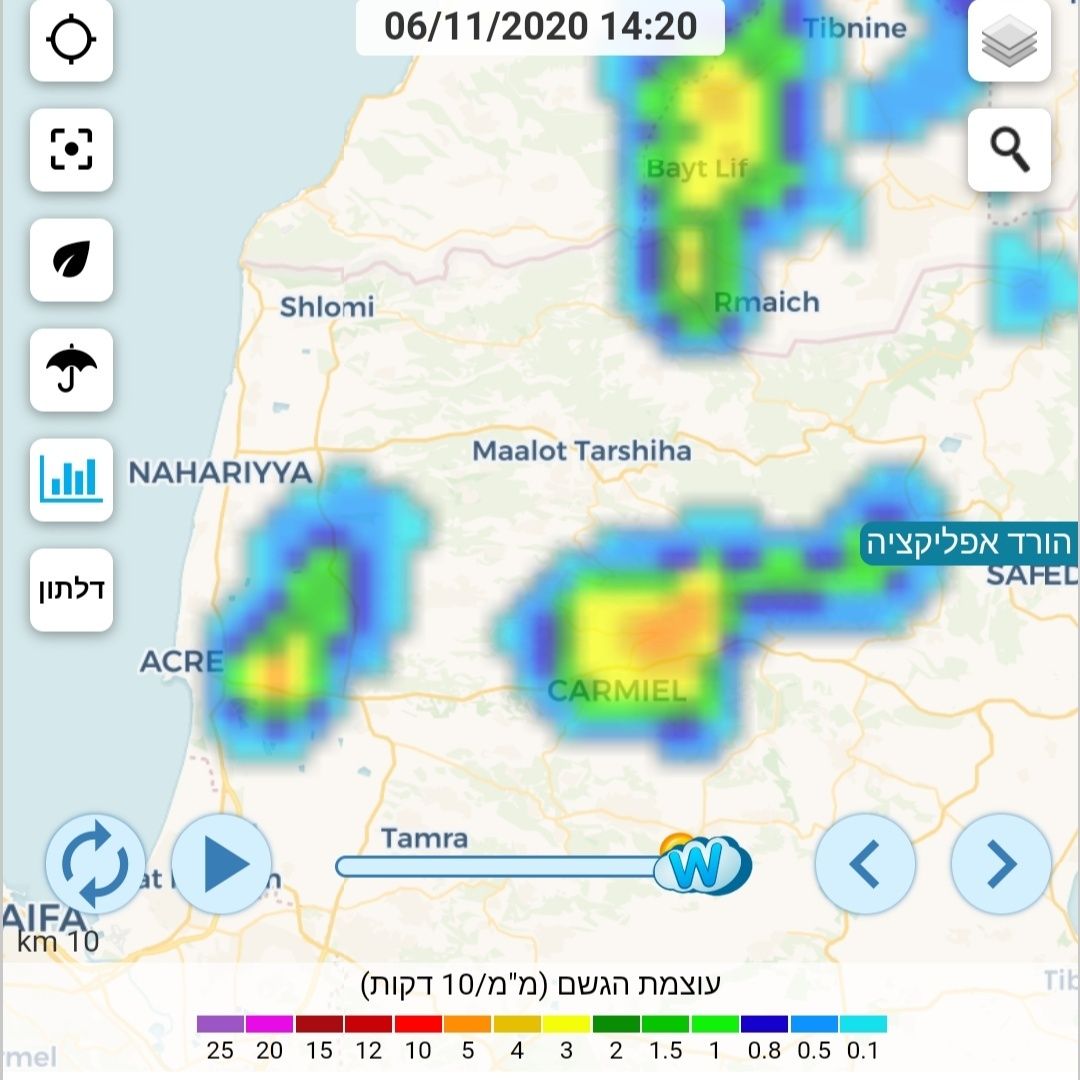Open the map layers selector

(x=1009, y=41)
